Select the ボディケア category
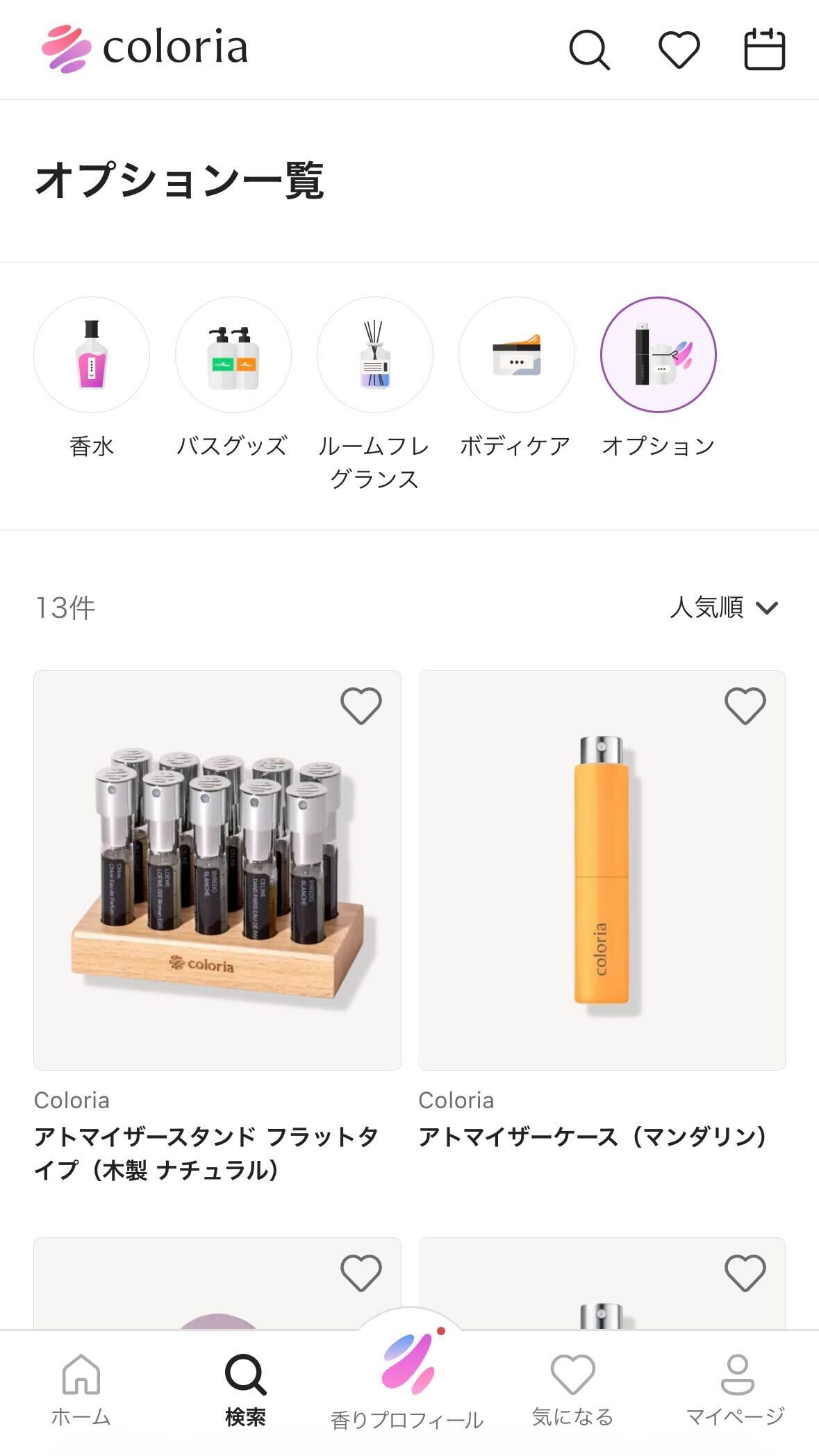The height and width of the screenshot is (1456, 819). coord(517,355)
